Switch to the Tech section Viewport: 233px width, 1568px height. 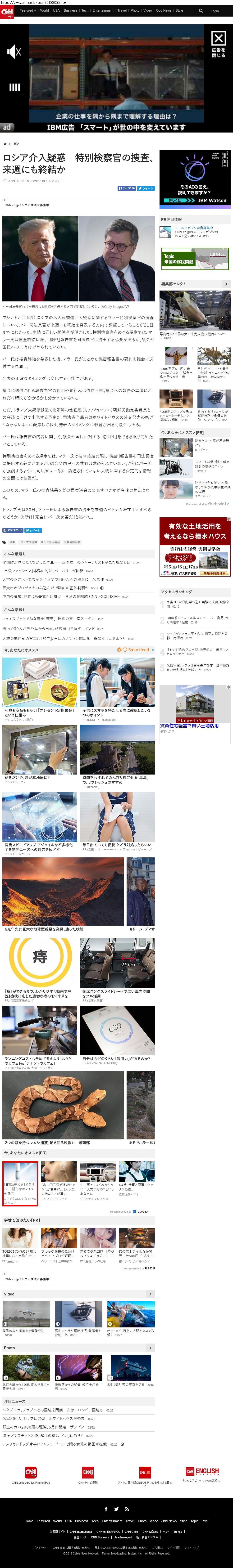[x=85, y=10]
